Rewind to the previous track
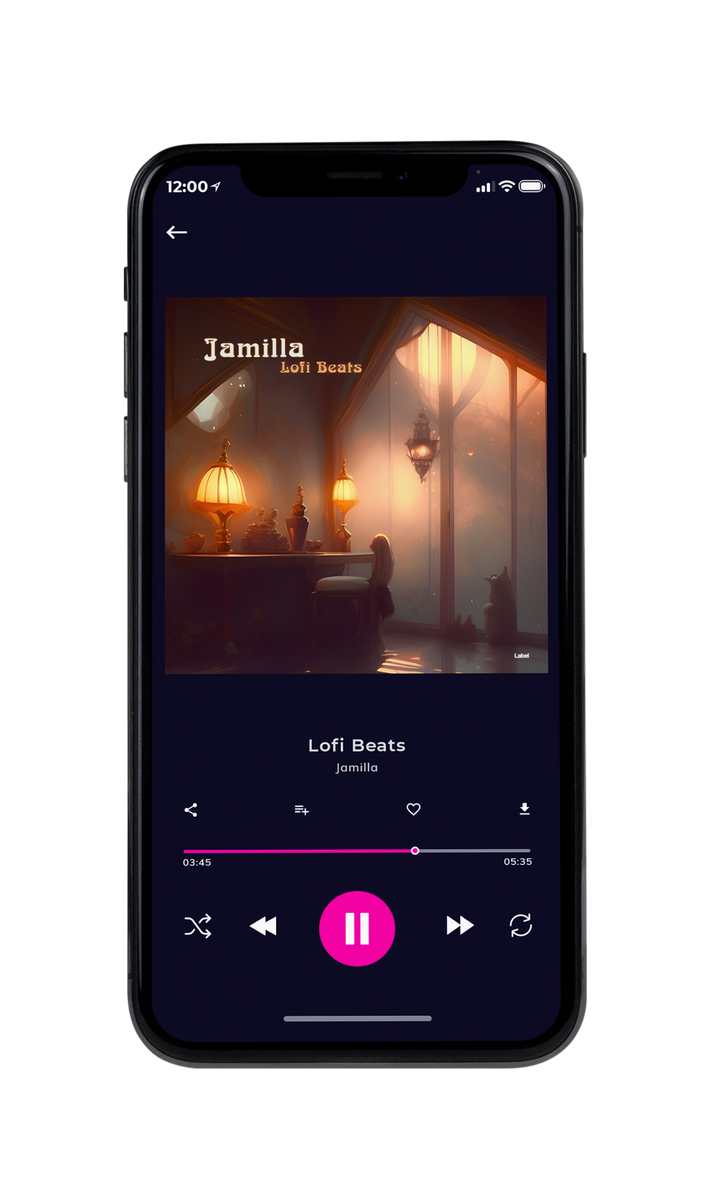This screenshot has width=720, height=1200. point(263,926)
